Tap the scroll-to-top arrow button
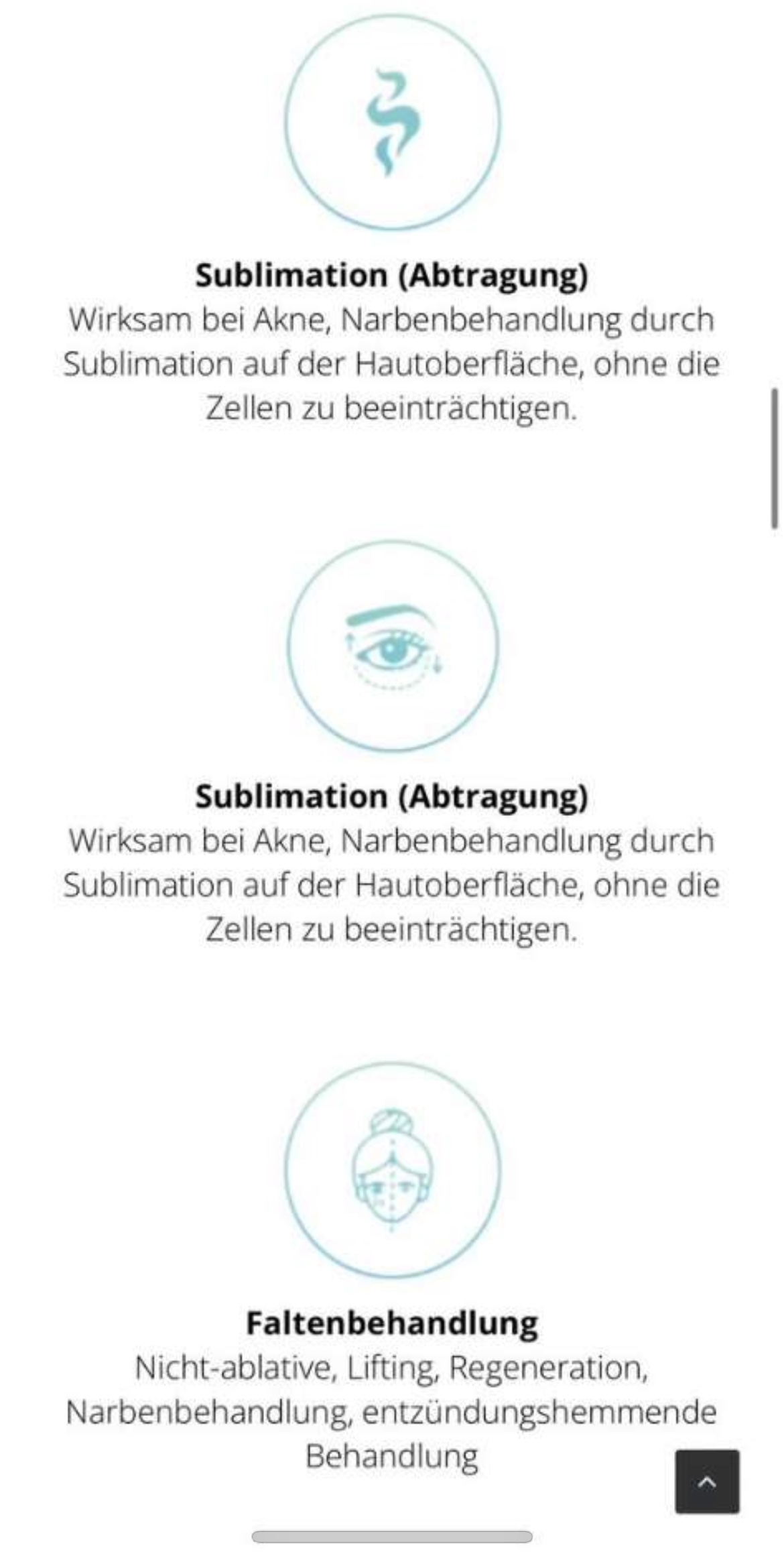 (707, 1482)
